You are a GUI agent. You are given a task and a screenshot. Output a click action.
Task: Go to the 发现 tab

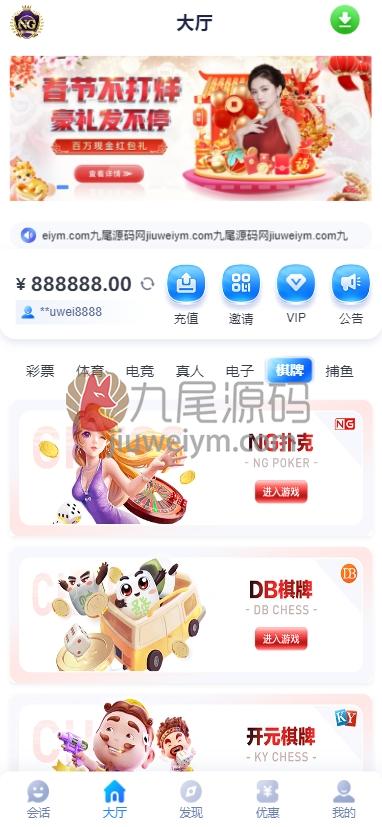pos(191,800)
